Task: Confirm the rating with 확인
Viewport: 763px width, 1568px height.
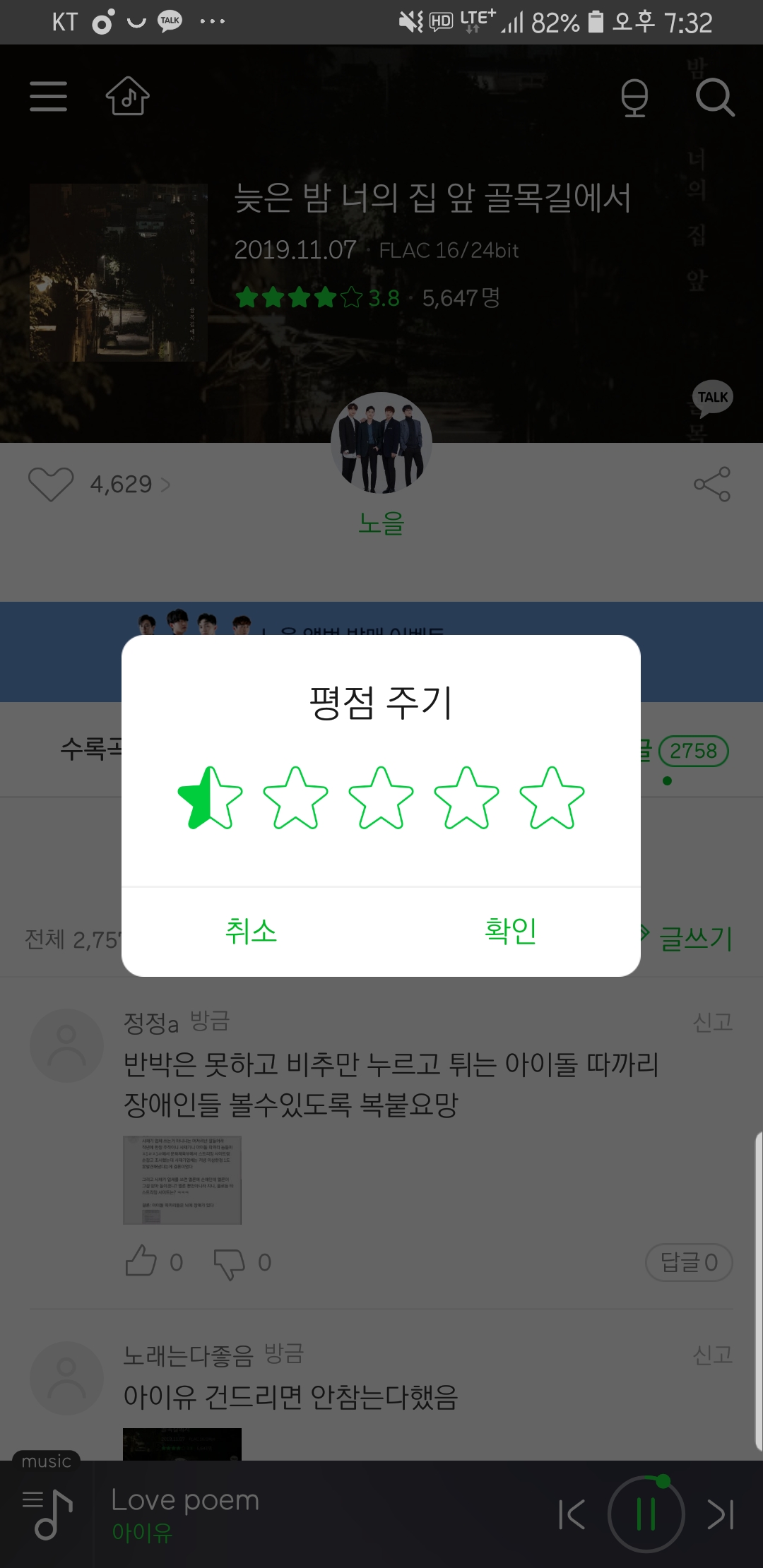Action: tap(510, 932)
